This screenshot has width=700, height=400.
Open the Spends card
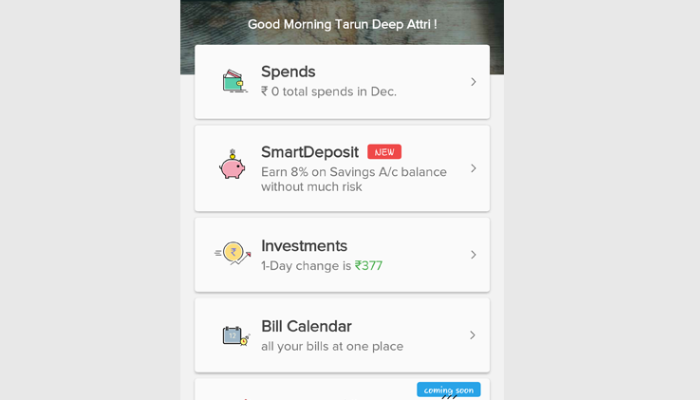[342, 82]
